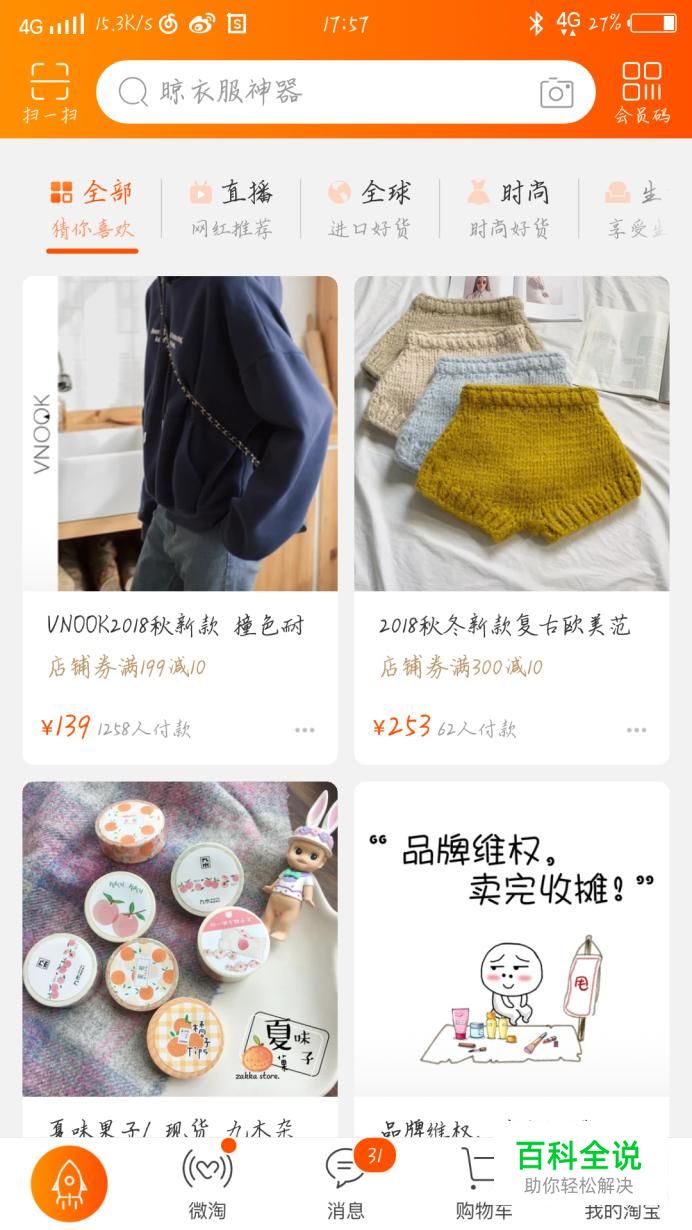
Task: Switch to the 直播 tab
Action: (231, 208)
